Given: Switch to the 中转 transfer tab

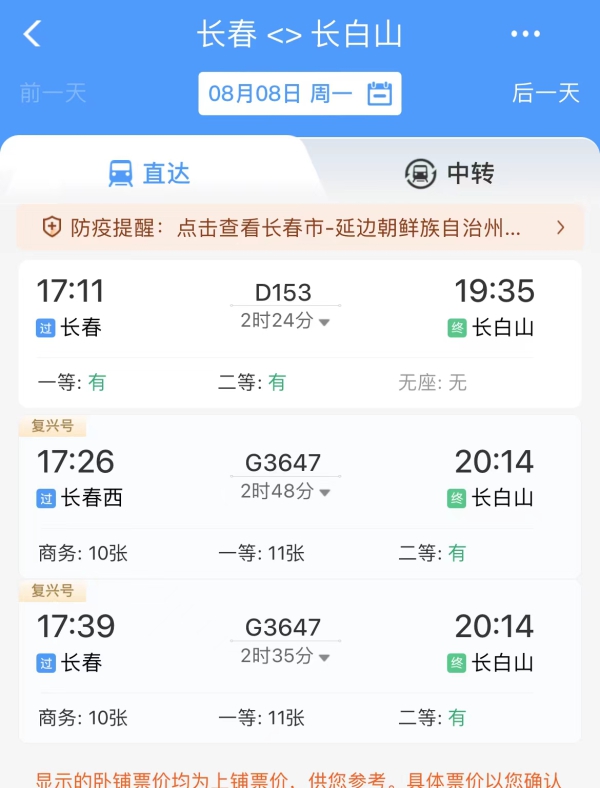Looking at the screenshot, I should 450,173.
